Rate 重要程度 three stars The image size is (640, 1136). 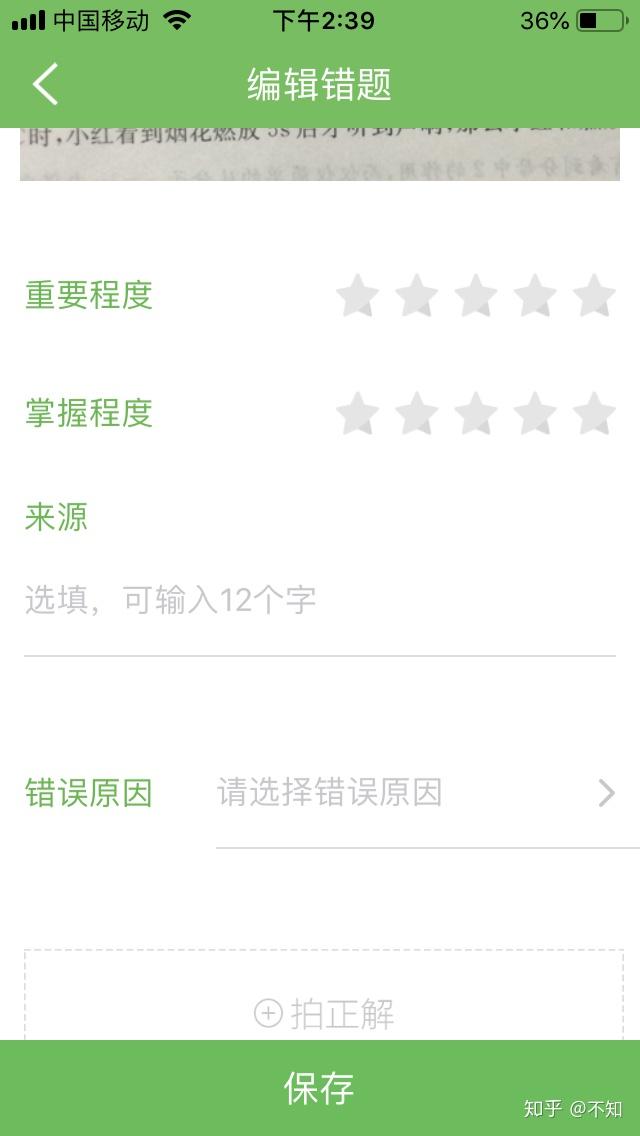pyautogui.click(x=475, y=296)
